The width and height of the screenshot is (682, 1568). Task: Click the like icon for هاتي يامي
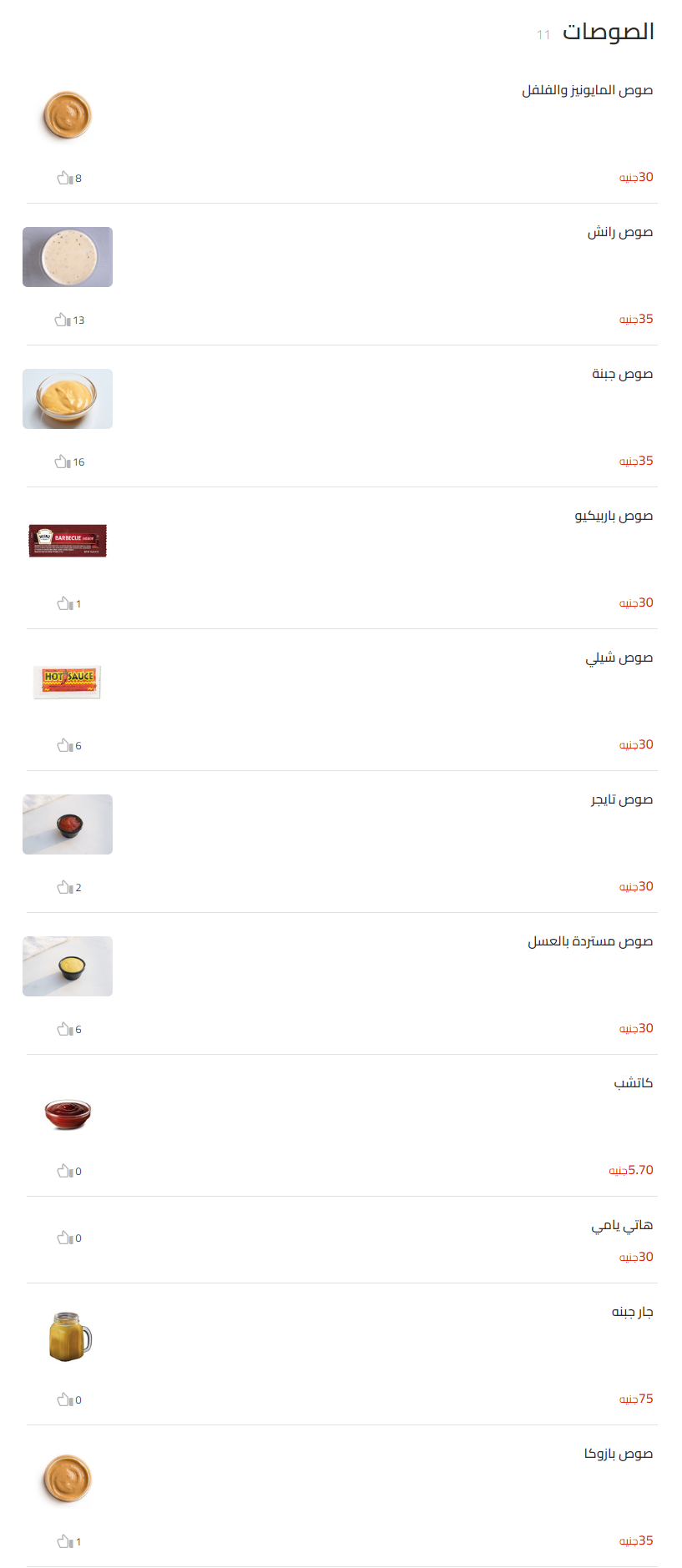click(63, 1238)
